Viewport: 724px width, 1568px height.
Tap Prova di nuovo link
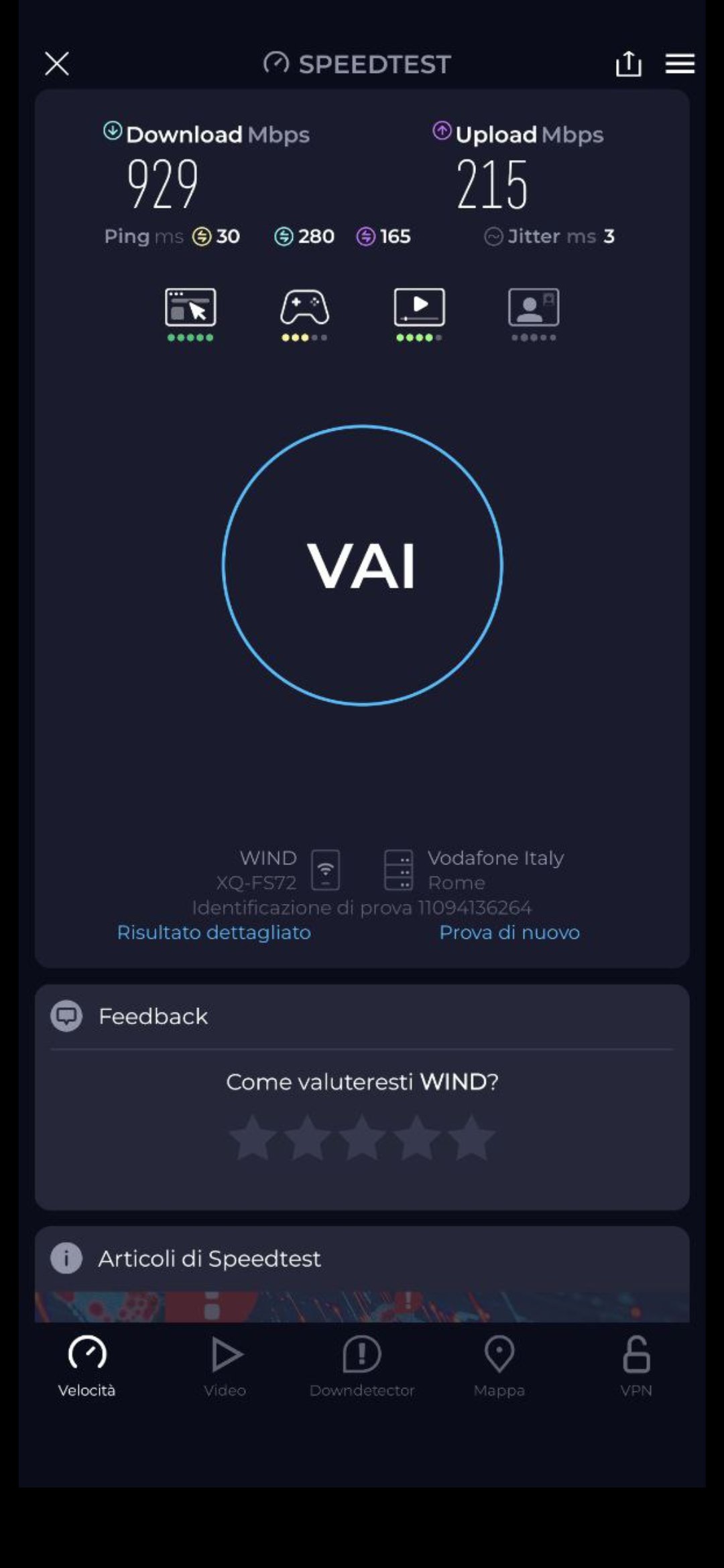(x=509, y=932)
